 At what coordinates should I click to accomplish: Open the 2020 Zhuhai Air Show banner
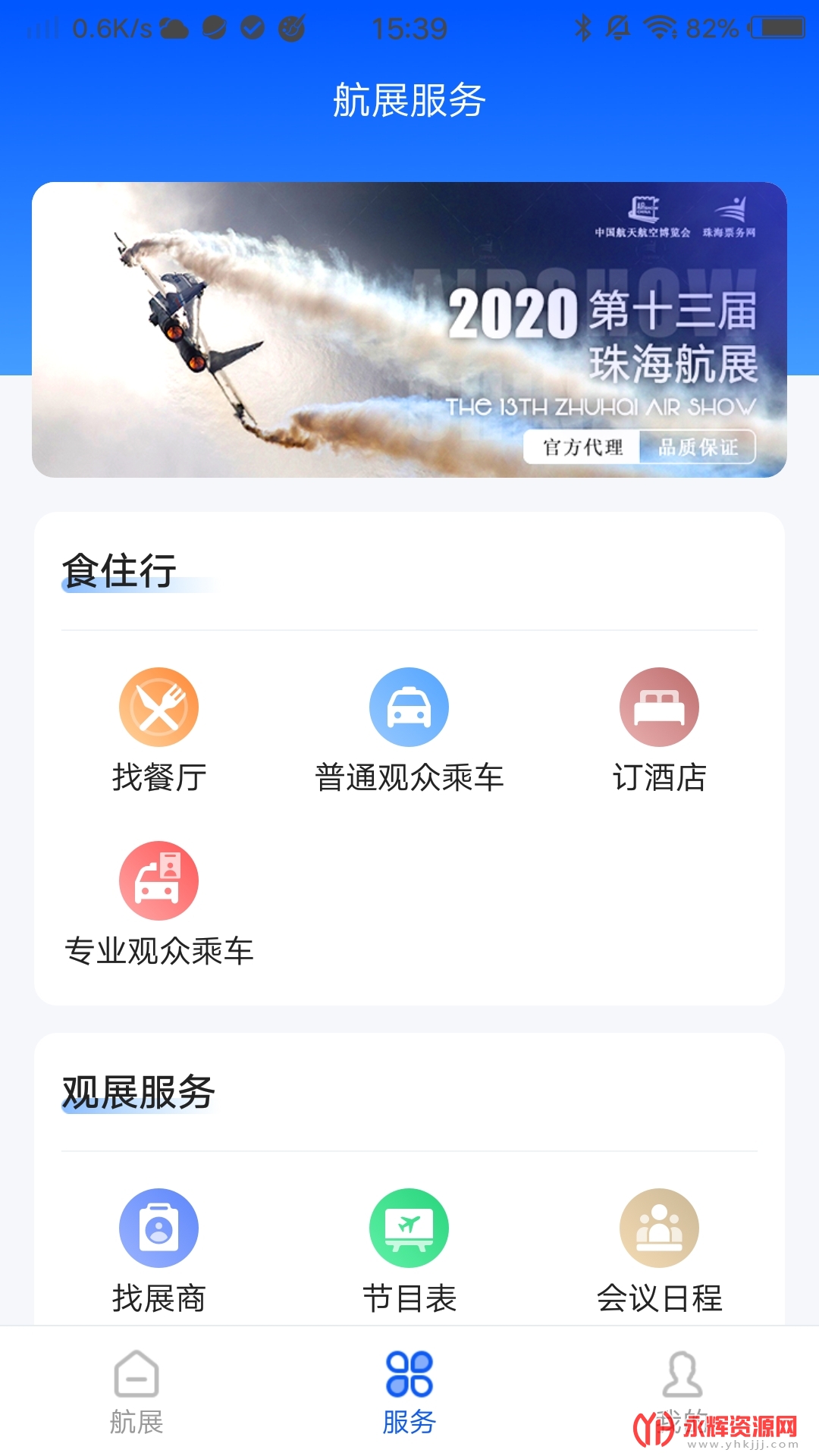(x=409, y=330)
